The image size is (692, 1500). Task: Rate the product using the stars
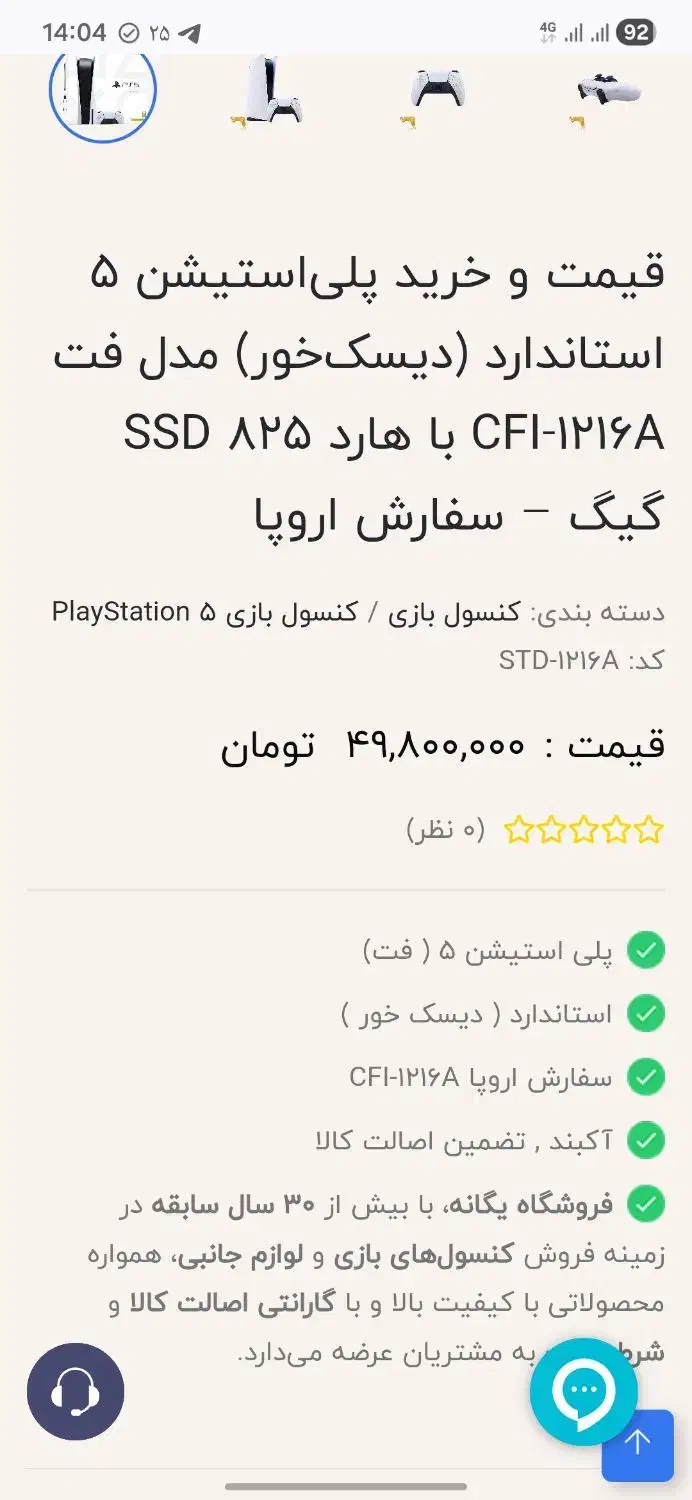[x=584, y=830]
